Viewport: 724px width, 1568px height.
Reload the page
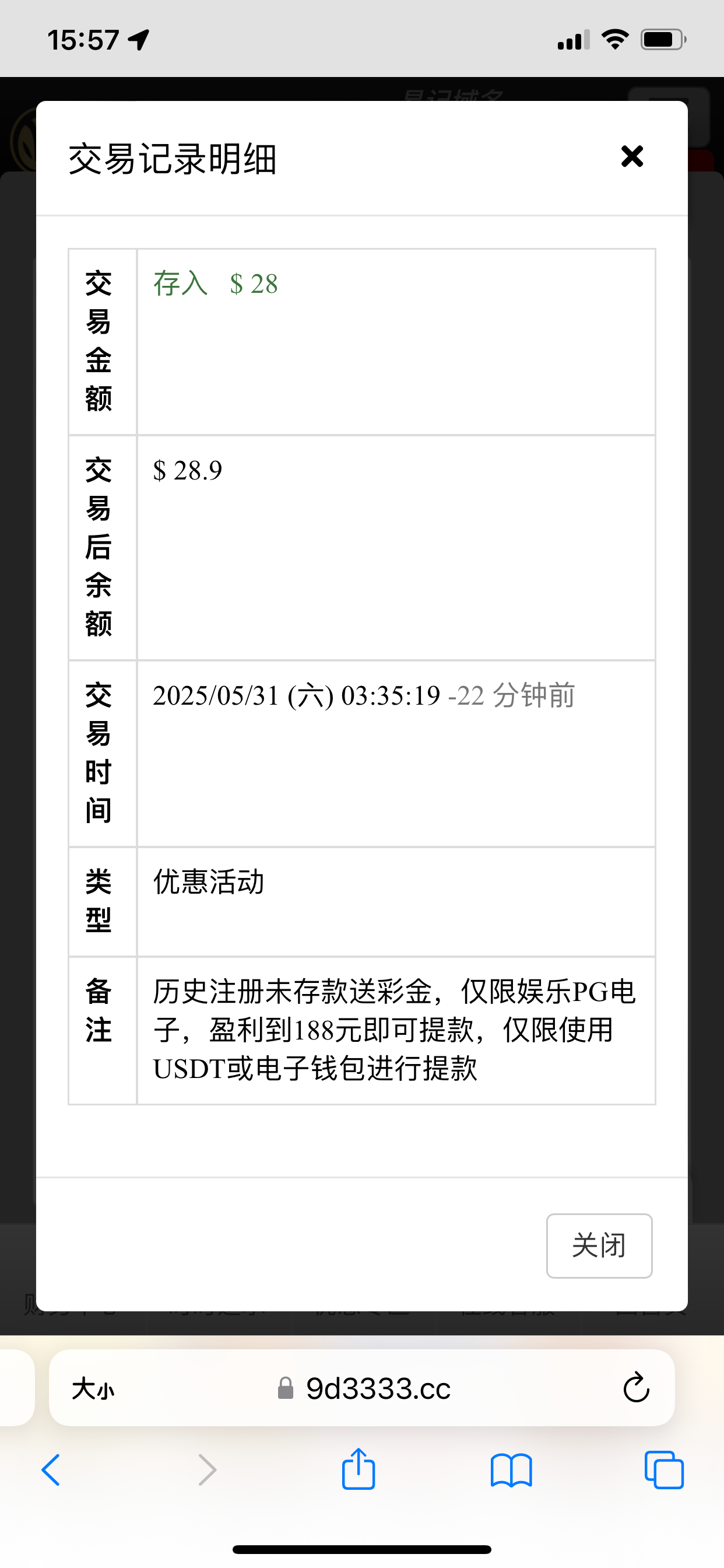point(636,1388)
